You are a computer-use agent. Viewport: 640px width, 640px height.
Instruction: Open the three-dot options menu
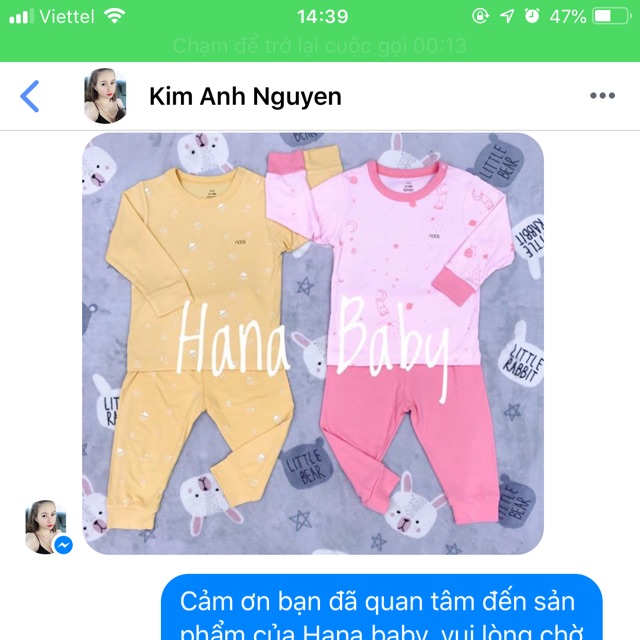click(602, 96)
